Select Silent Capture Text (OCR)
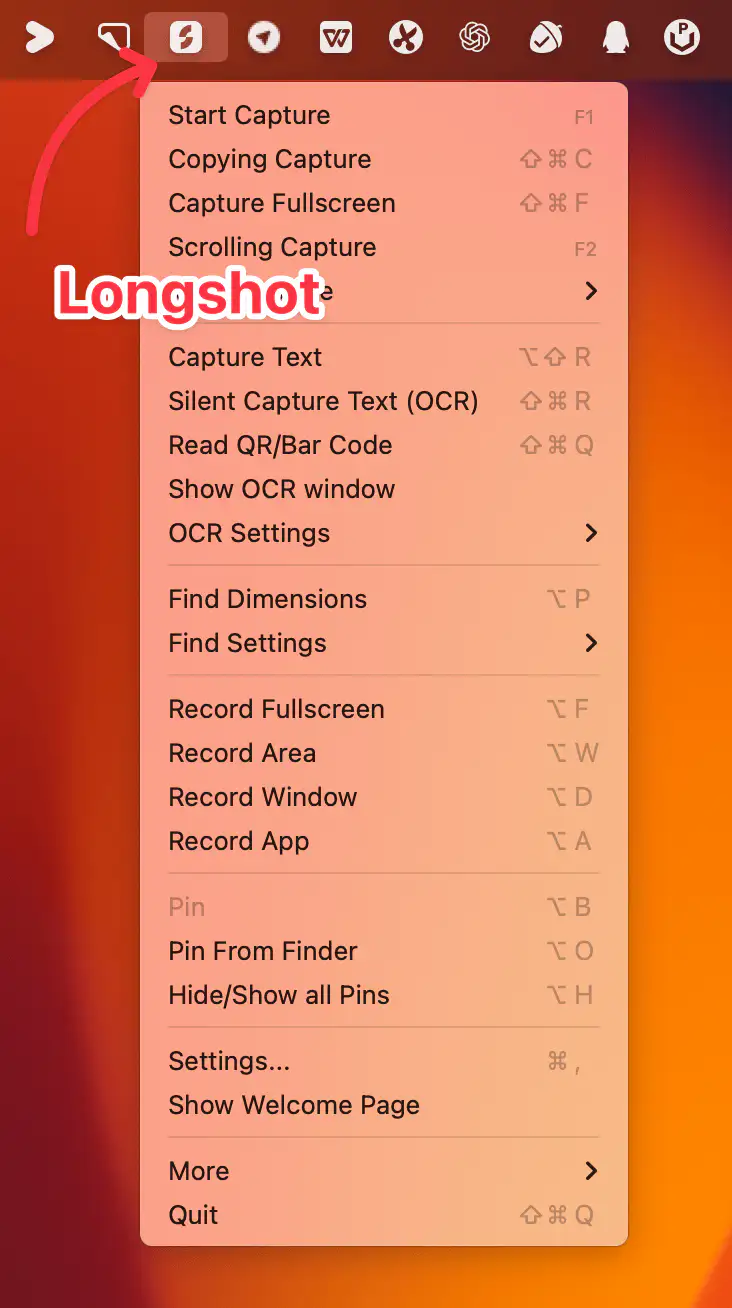Screen dimensions: 732x1308 (x=384, y=401)
